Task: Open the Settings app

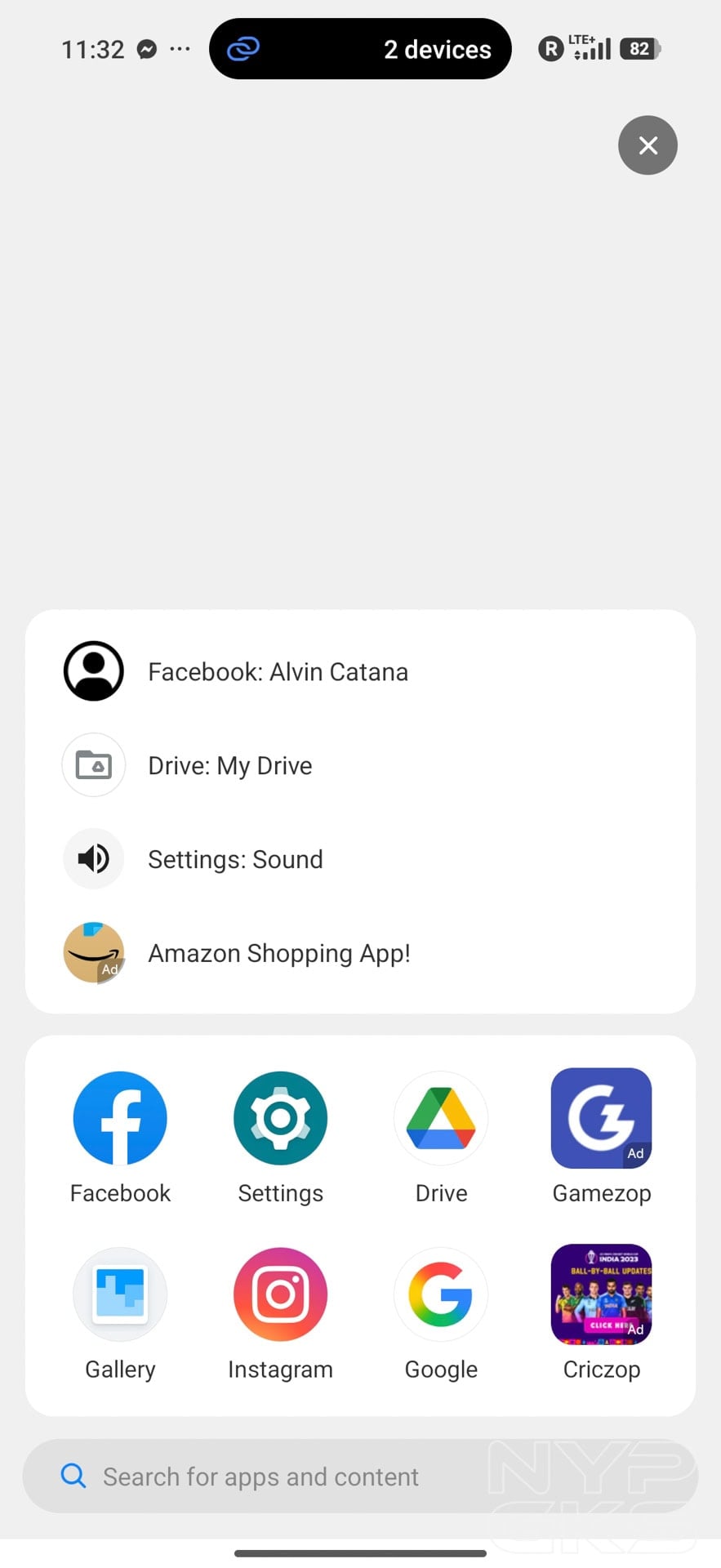Action: (x=280, y=1118)
